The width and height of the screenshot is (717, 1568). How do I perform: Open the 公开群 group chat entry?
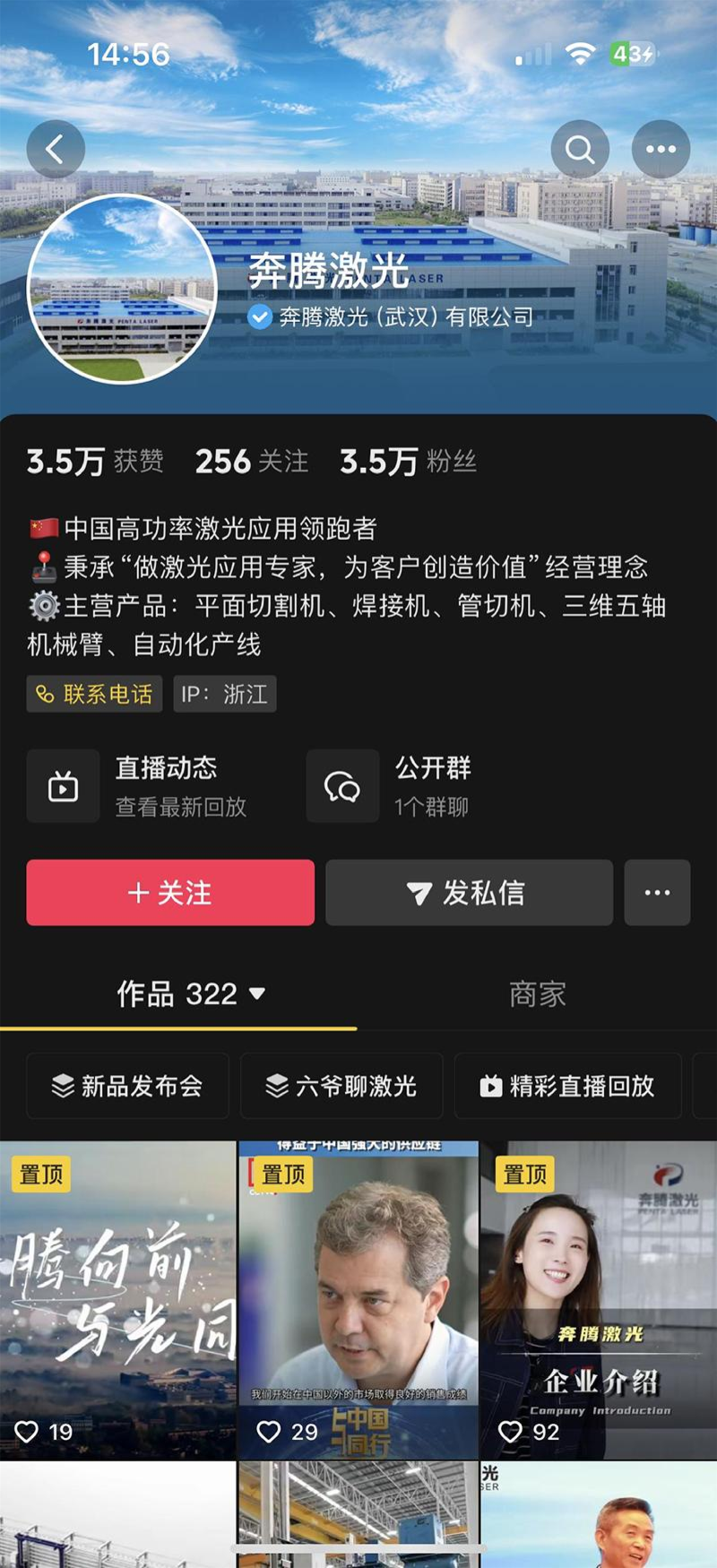[x=394, y=786]
